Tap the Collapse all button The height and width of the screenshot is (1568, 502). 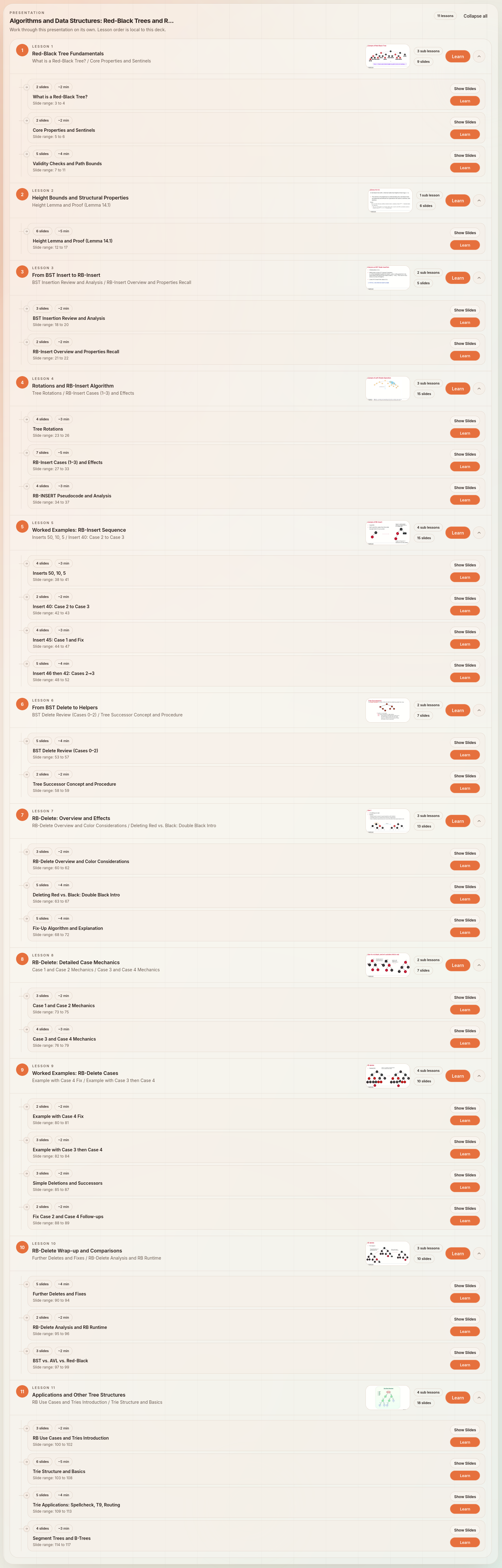point(474,16)
